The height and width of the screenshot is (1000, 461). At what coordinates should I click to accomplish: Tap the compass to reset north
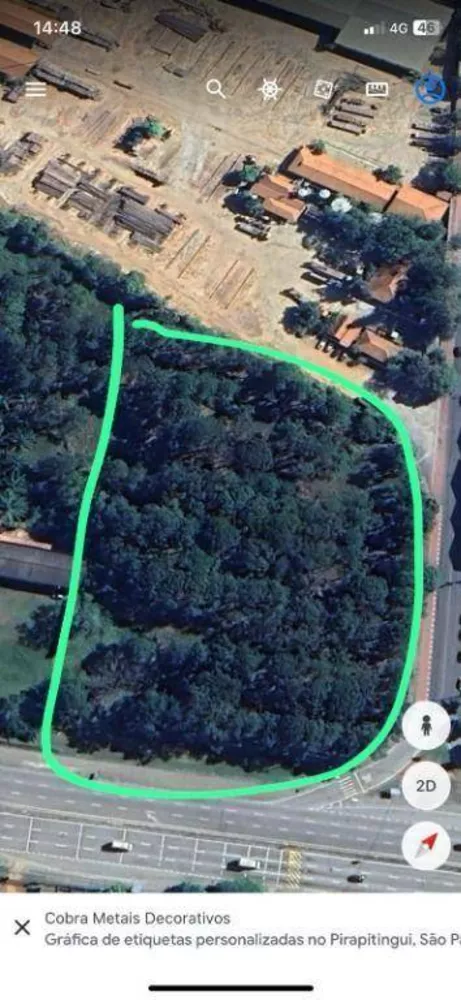[427, 846]
